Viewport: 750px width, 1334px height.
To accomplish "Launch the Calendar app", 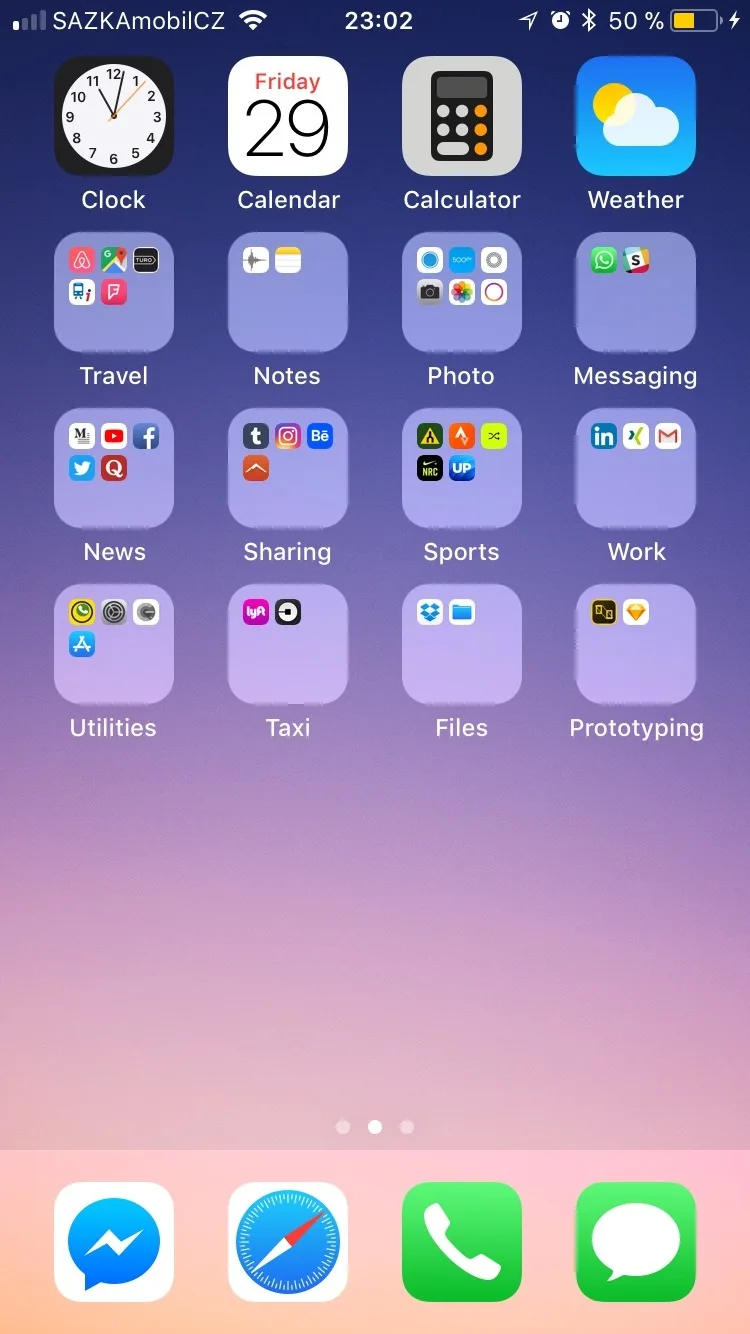I will click(288, 116).
